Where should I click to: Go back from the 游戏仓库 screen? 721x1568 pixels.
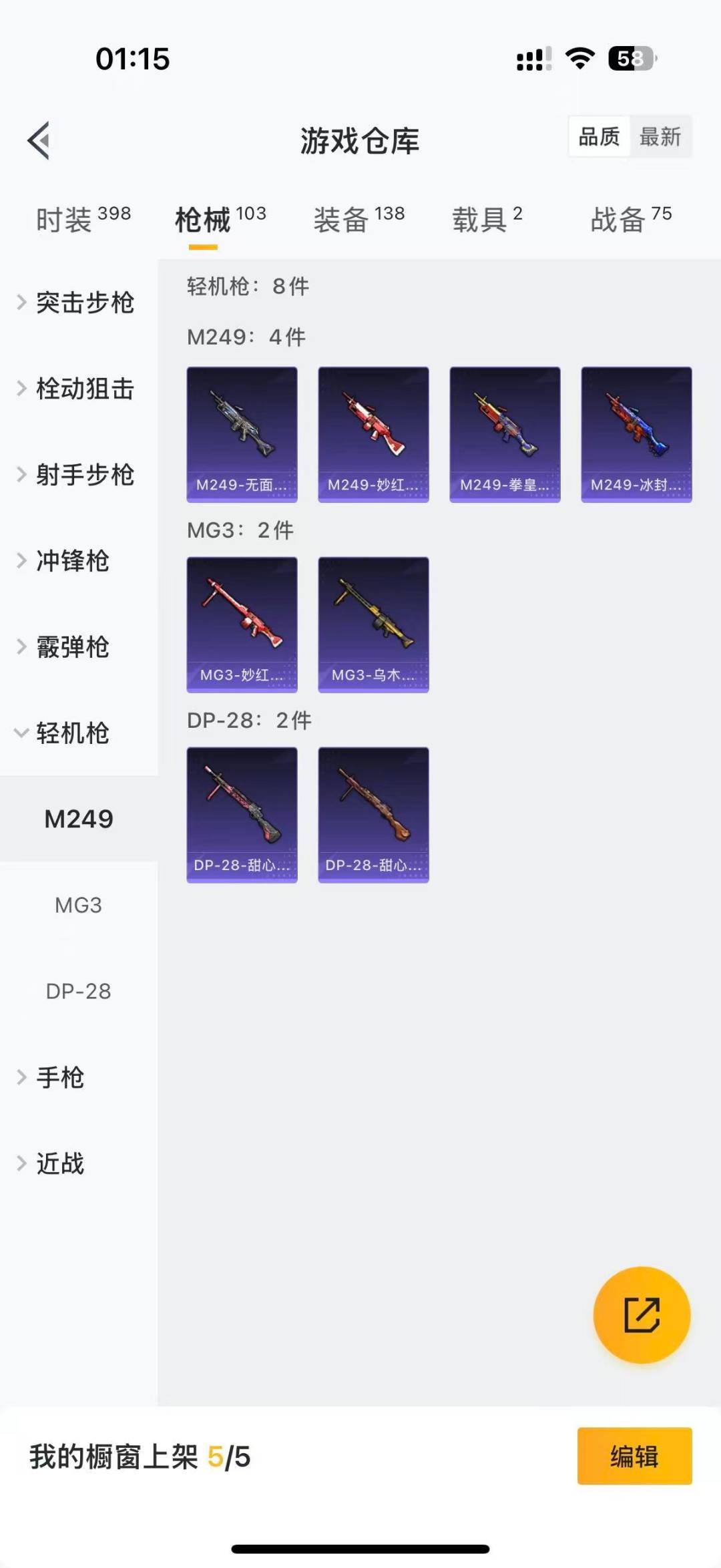click(39, 140)
